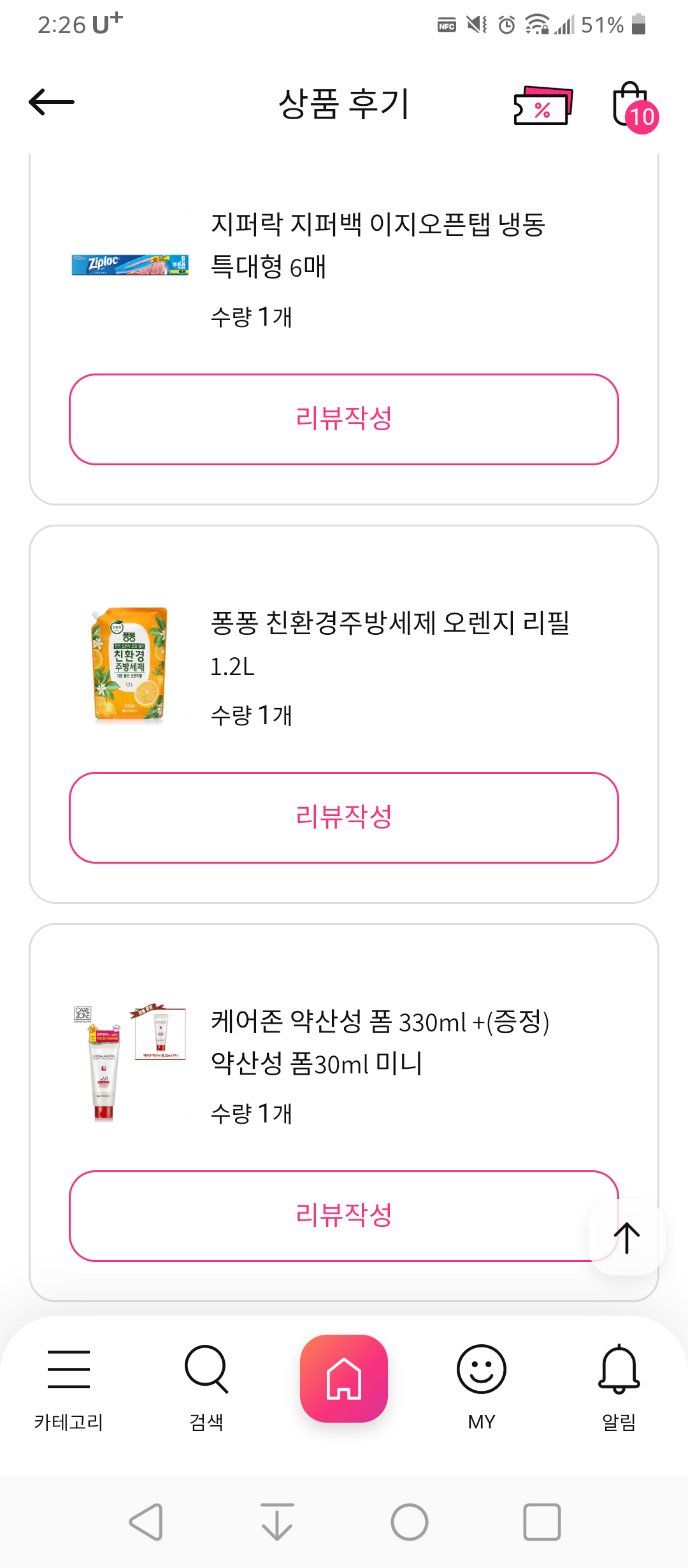Open the shopping bag with 10 items

(632, 106)
